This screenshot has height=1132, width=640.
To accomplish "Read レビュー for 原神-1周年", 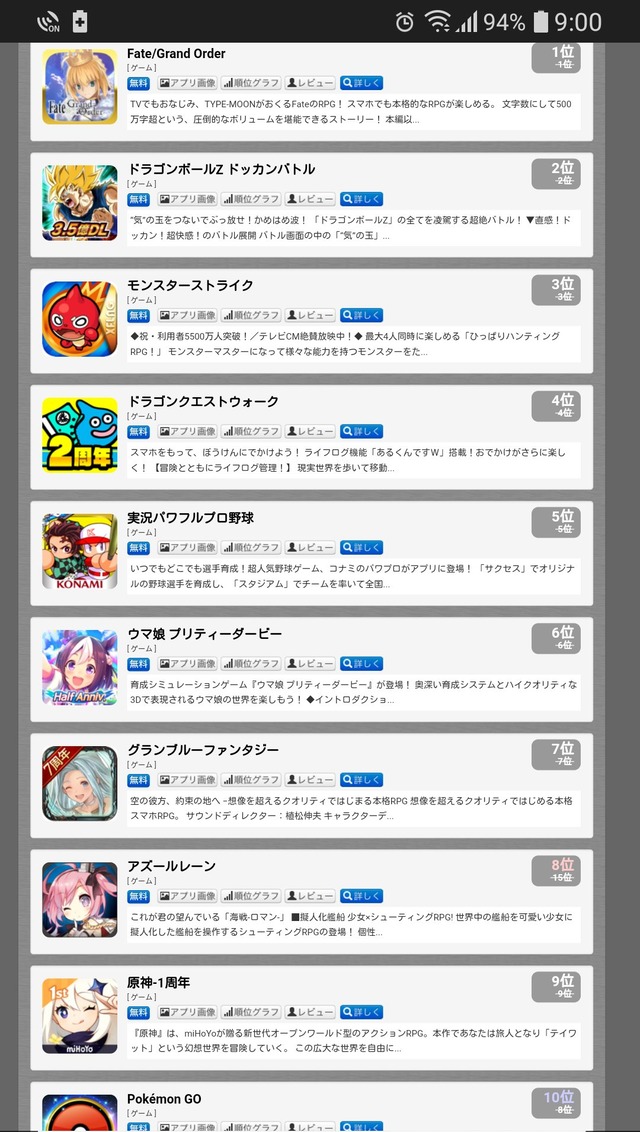I will [310, 1013].
